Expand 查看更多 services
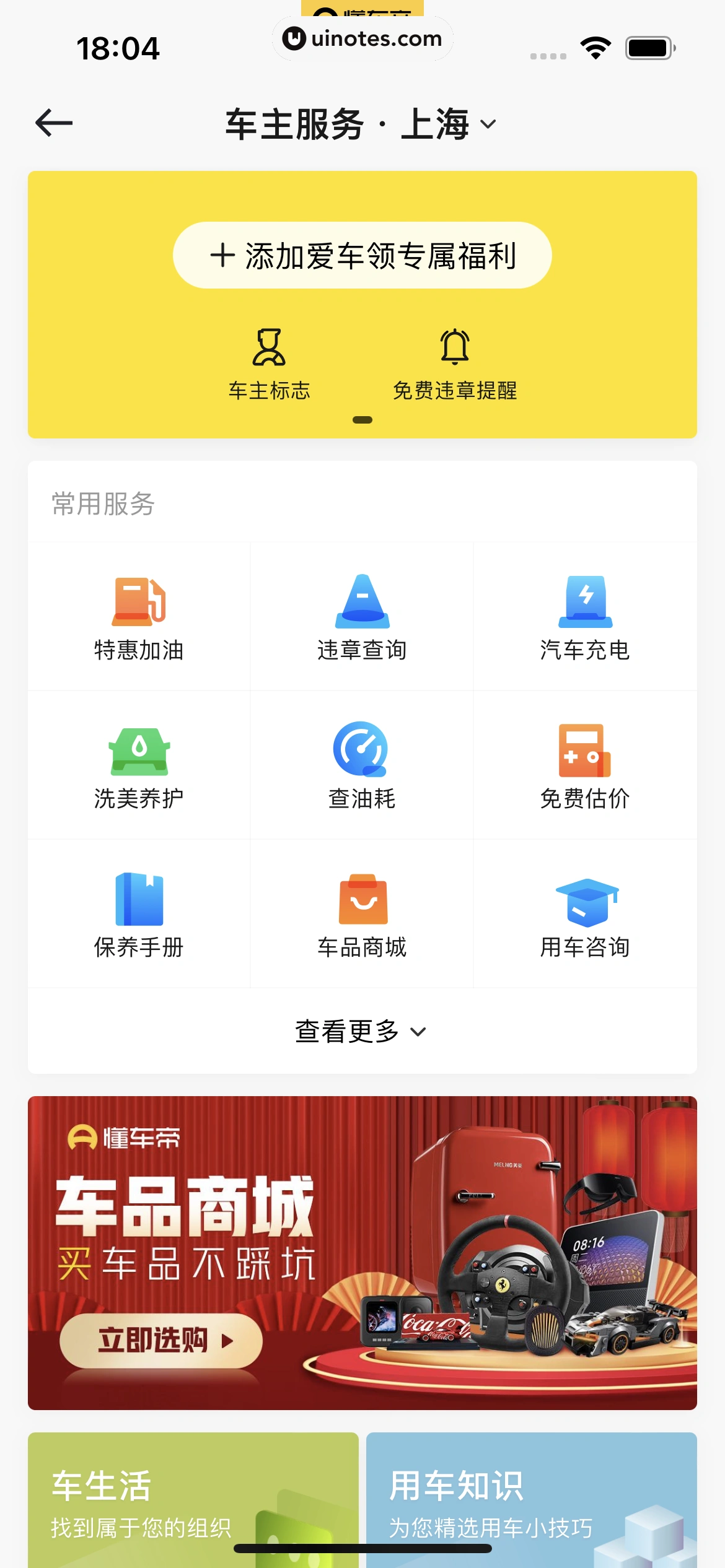725x1568 pixels. coord(361,1031)
